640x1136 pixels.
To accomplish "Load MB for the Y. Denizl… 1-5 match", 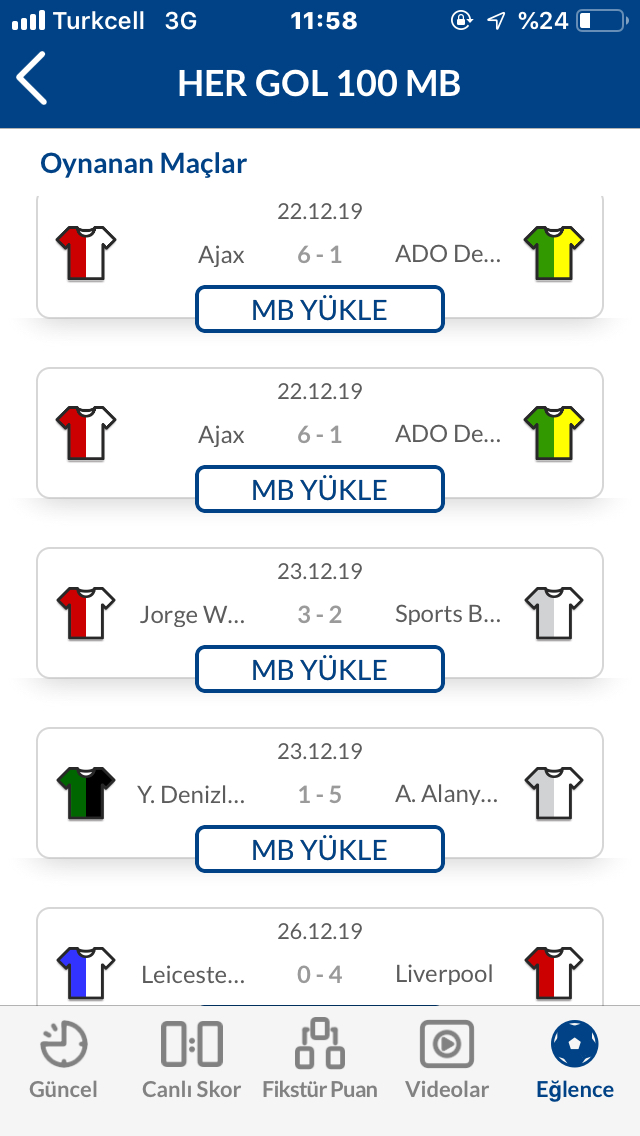I will pos(320,848).
